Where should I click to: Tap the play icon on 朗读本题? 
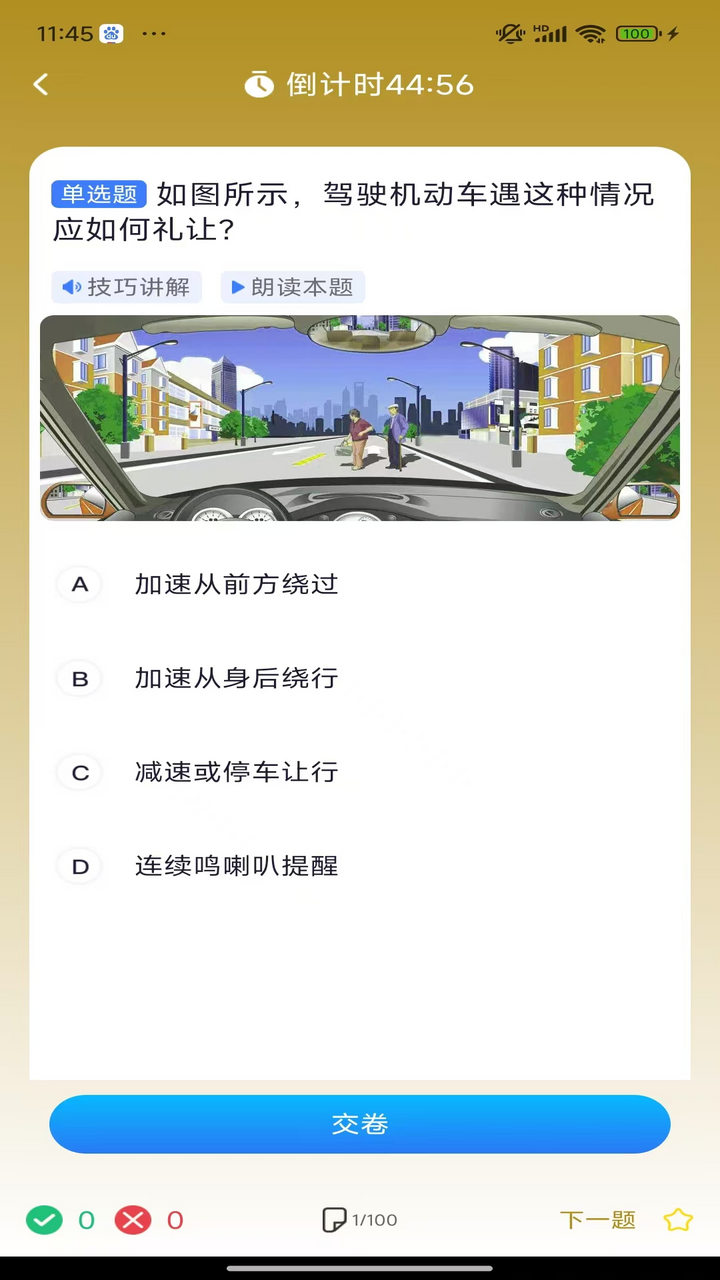pos(237,287)
